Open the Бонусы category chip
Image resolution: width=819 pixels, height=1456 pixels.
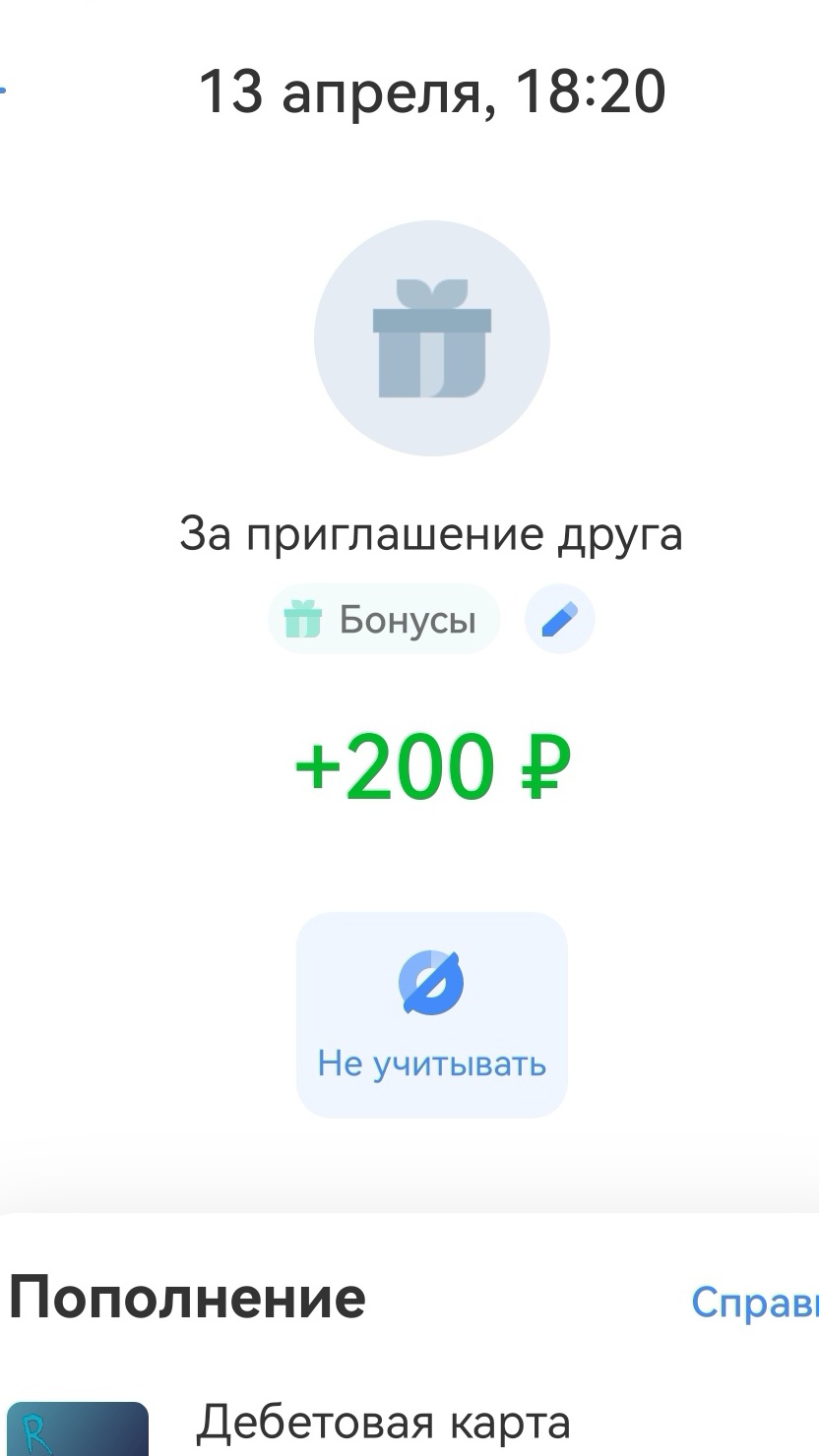coord(384,620)
